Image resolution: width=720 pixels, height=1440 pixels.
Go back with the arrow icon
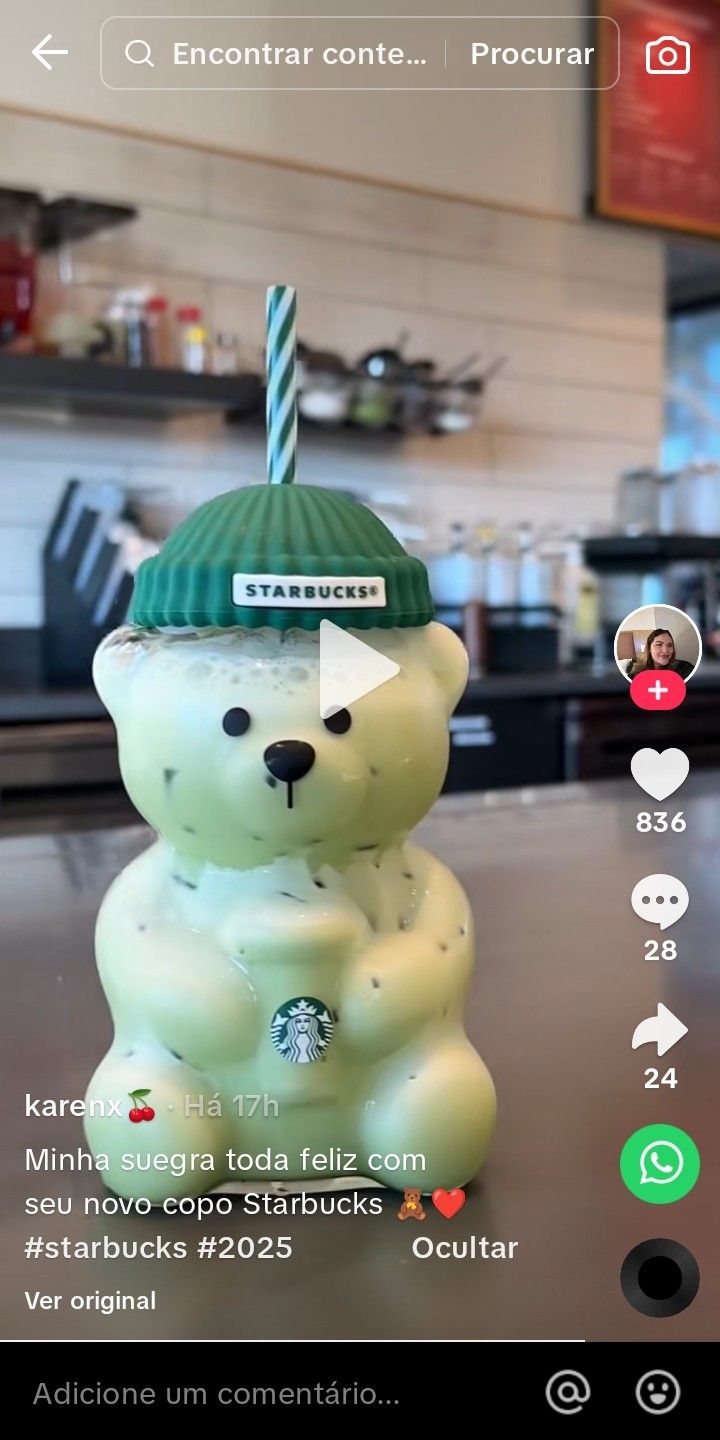click(x=49, y=53)
